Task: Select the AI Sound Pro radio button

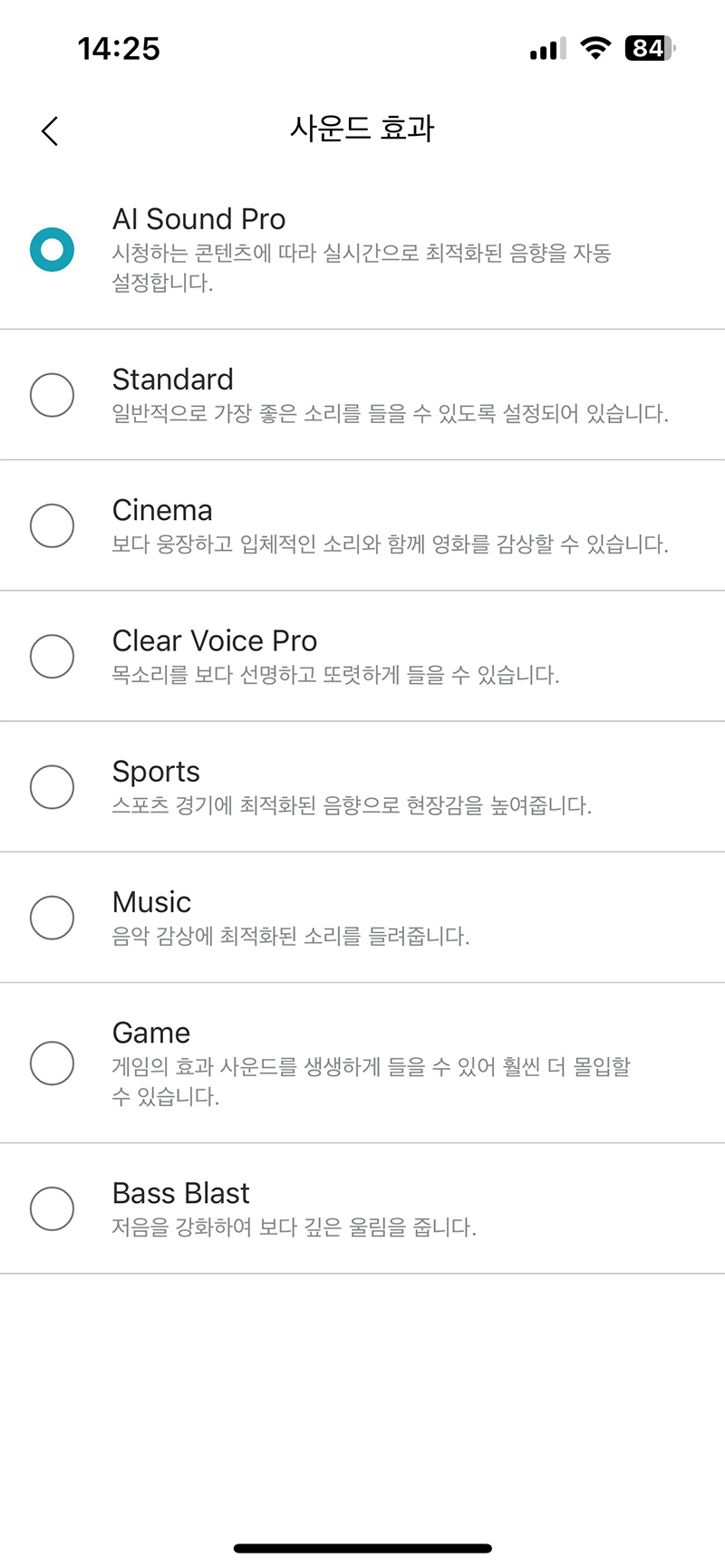Action: pyautogui.click(x=52, y=249)
